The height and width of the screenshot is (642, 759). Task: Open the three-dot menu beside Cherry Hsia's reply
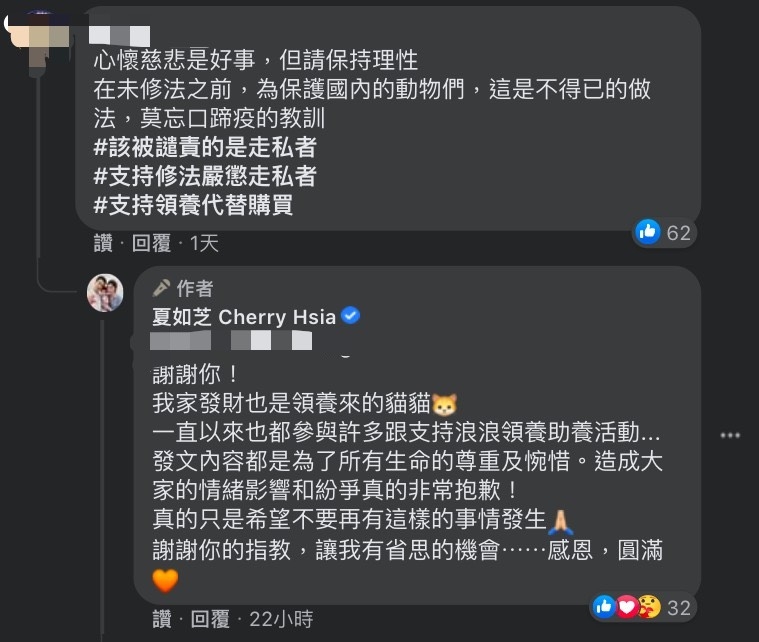coord(731,435)
